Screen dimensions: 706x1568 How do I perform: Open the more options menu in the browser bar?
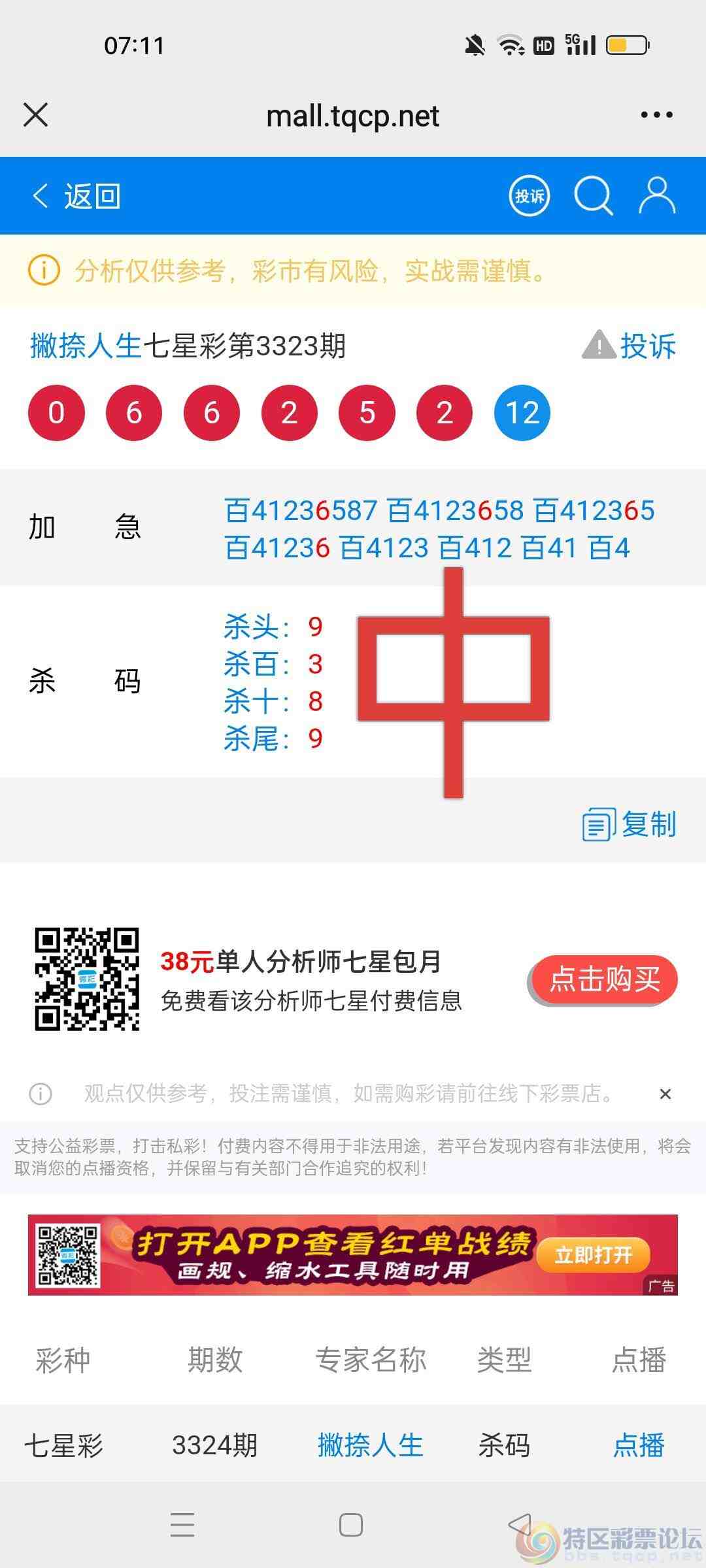coord(655,115)
